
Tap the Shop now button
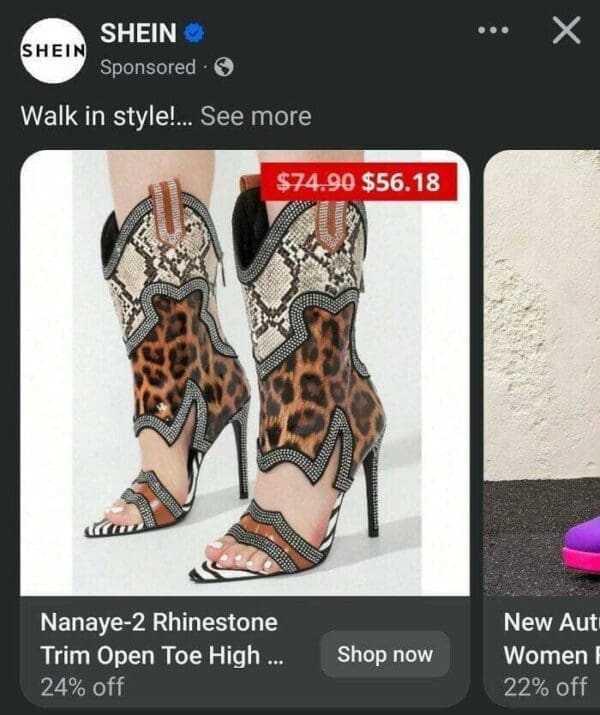coord(385,655)
